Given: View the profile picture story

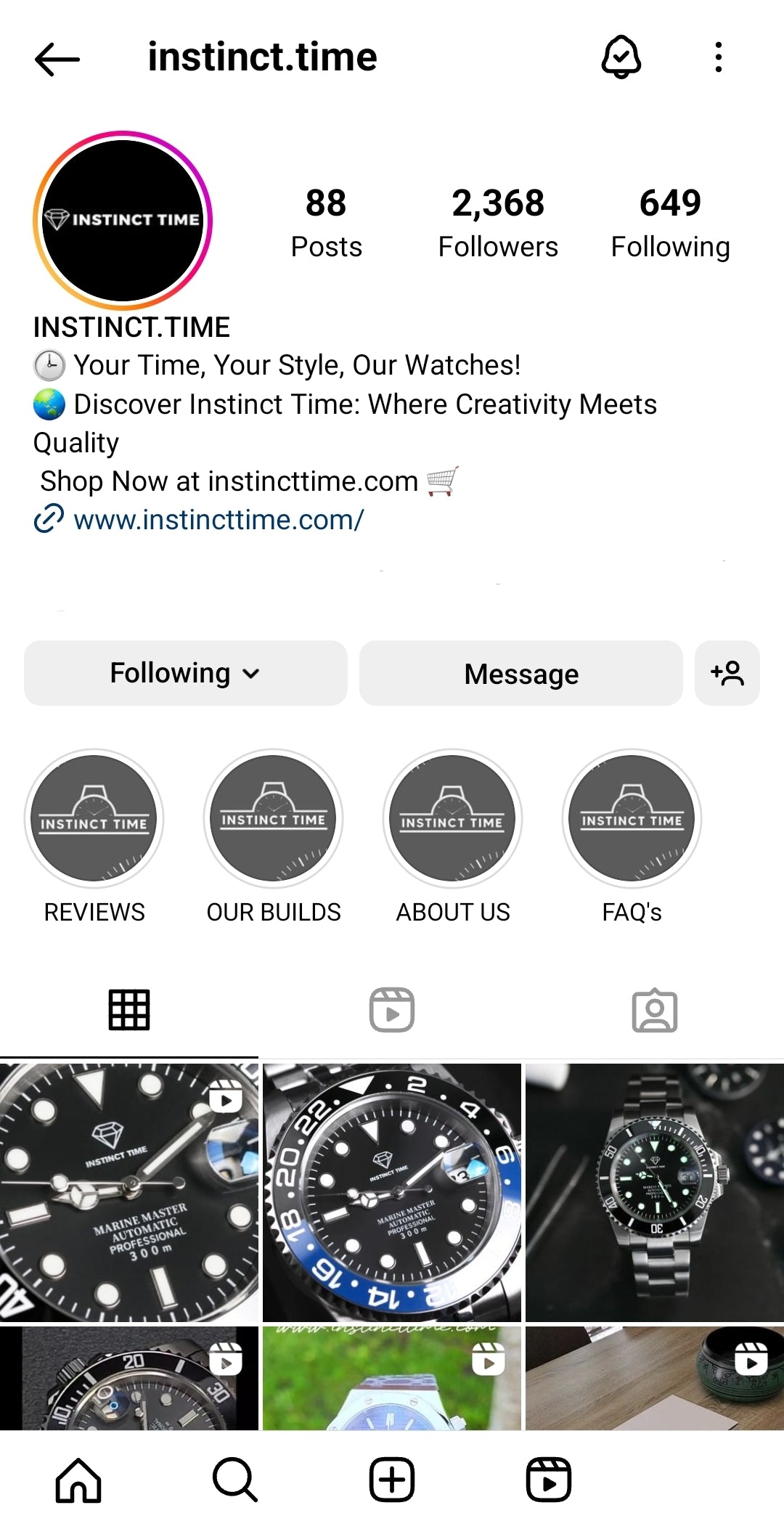Looking at the screenshot, I should (123, 220).
